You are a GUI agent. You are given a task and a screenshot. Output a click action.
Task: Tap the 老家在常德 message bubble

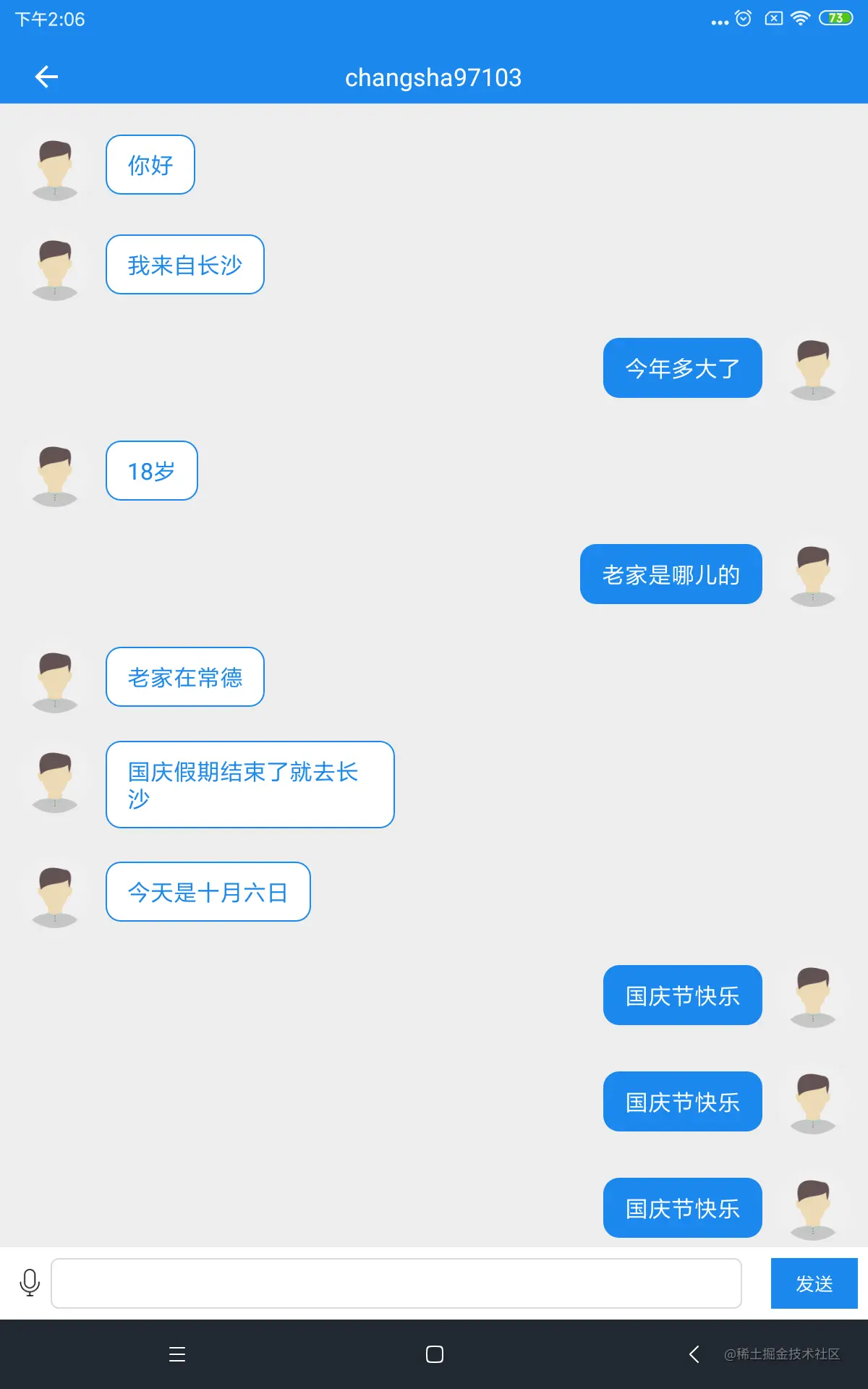tap(184, 676)
